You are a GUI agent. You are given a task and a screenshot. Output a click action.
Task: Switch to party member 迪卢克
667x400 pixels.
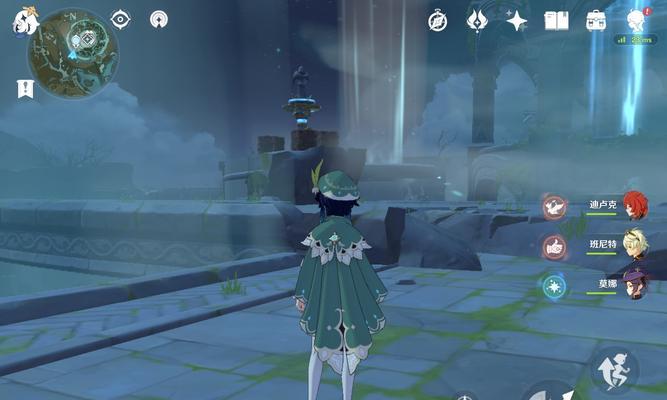(634, 206)
